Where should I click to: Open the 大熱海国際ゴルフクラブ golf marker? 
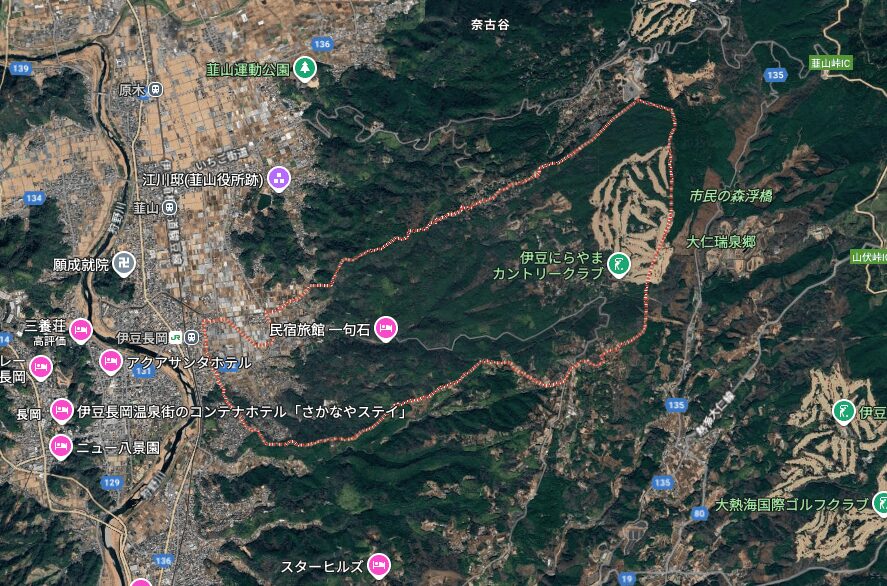(880, 502)
